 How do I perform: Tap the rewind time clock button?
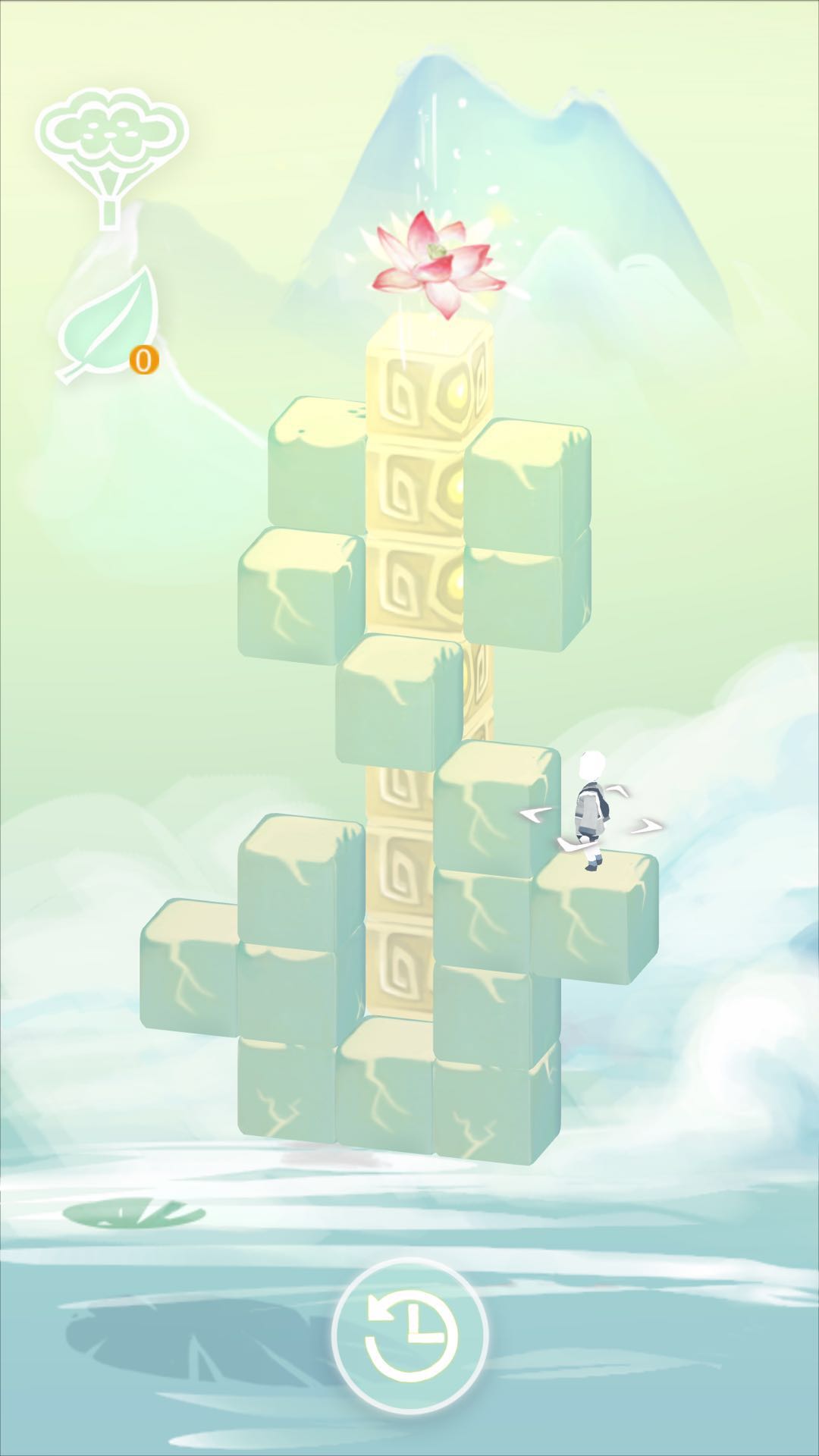point(409,1334)
